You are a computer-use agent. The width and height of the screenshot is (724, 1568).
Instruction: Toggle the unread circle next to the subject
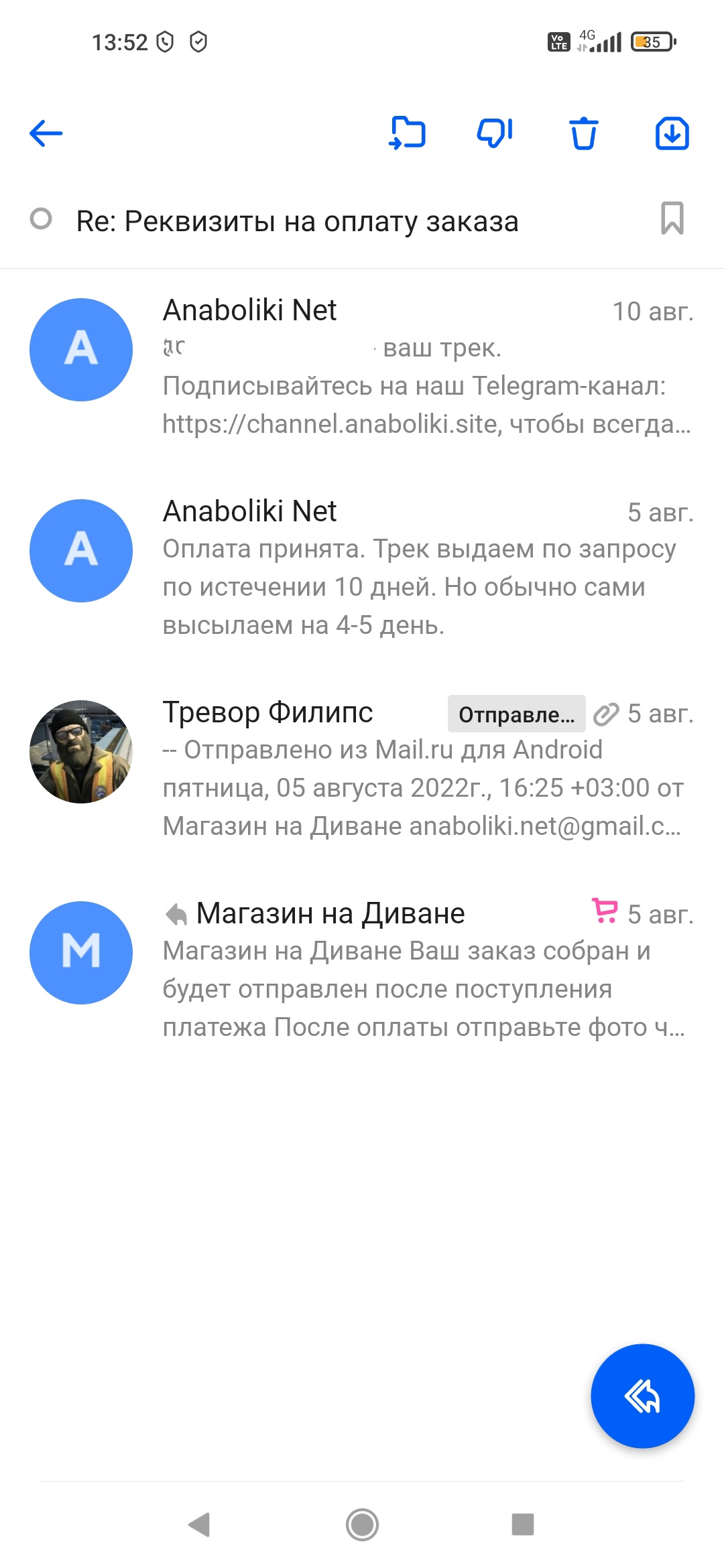point(41,219)
